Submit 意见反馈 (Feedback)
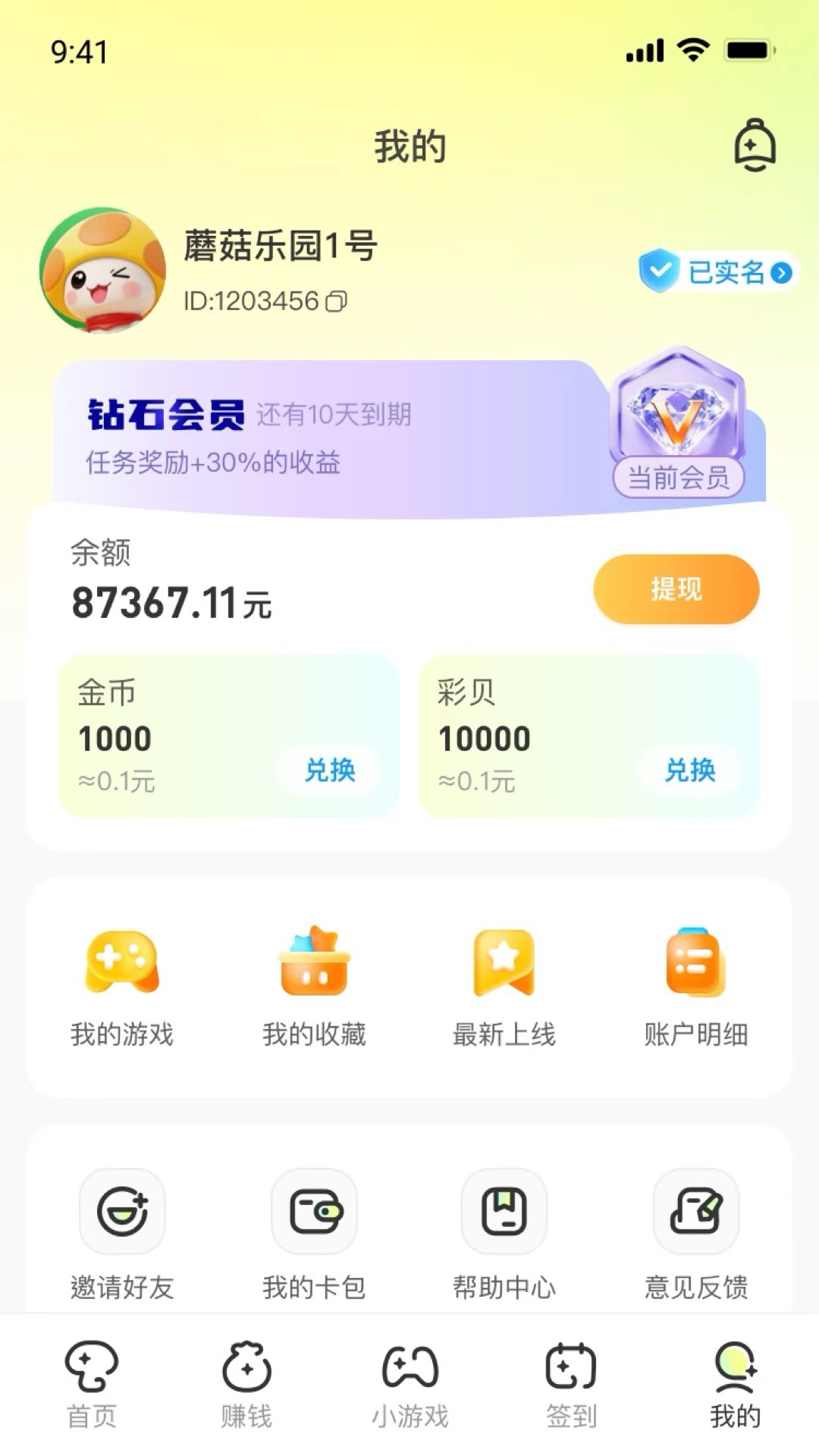This screenshot has width=819, height=1456. [x=696, y=1244]
